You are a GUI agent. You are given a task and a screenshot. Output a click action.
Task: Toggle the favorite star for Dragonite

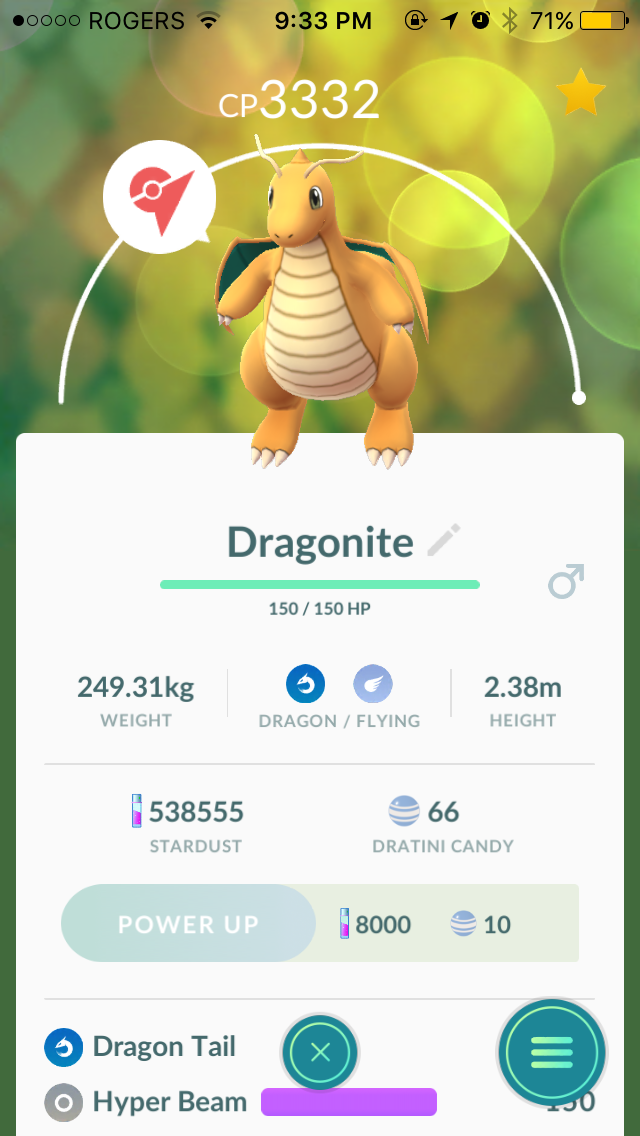point(581,93)
